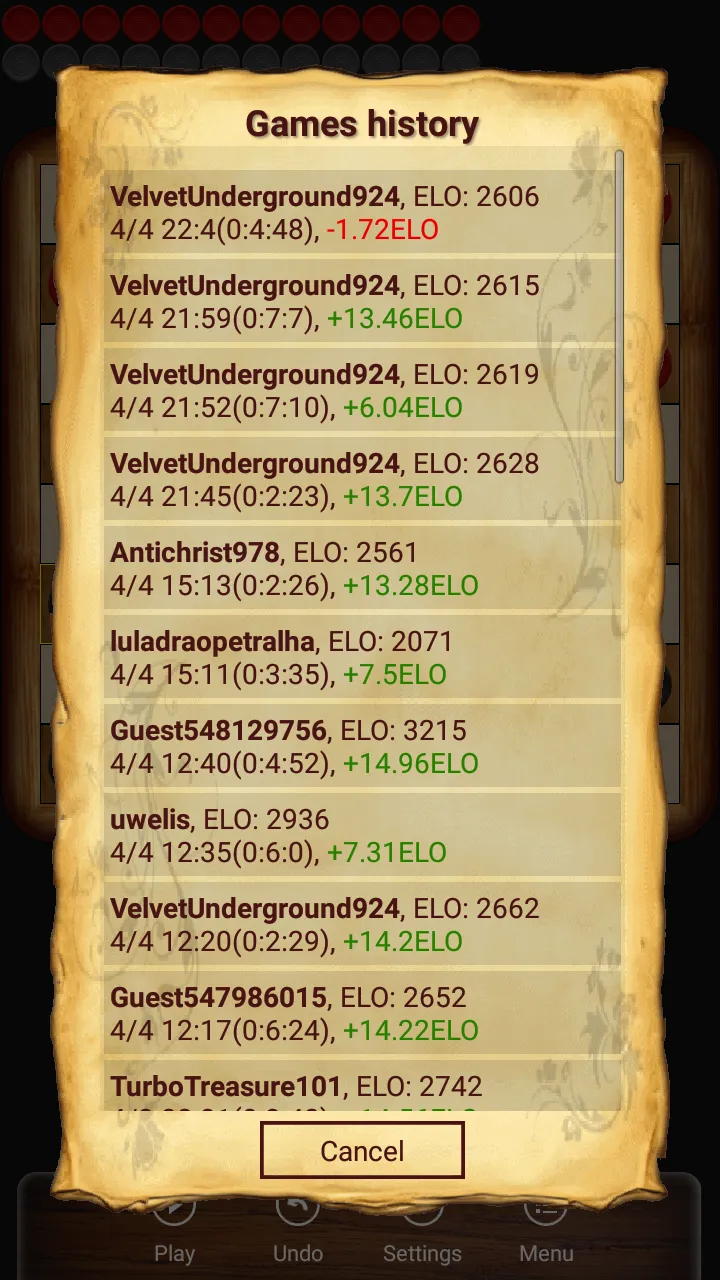Open the game against Antichrist978
720x1280 pixels.
(x=360, y=569)
